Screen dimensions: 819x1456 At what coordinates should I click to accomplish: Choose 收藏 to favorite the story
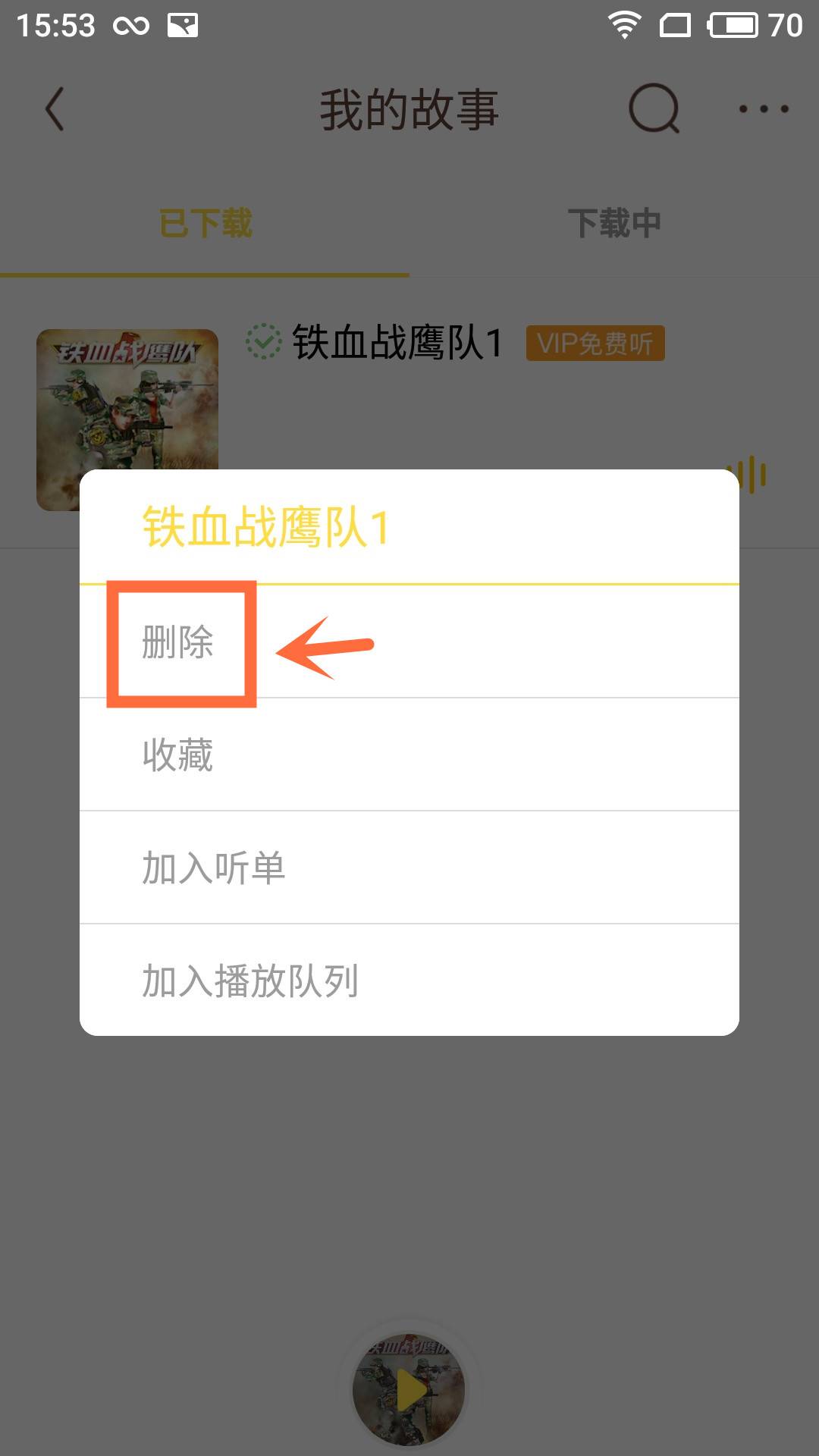click(178, 755)
